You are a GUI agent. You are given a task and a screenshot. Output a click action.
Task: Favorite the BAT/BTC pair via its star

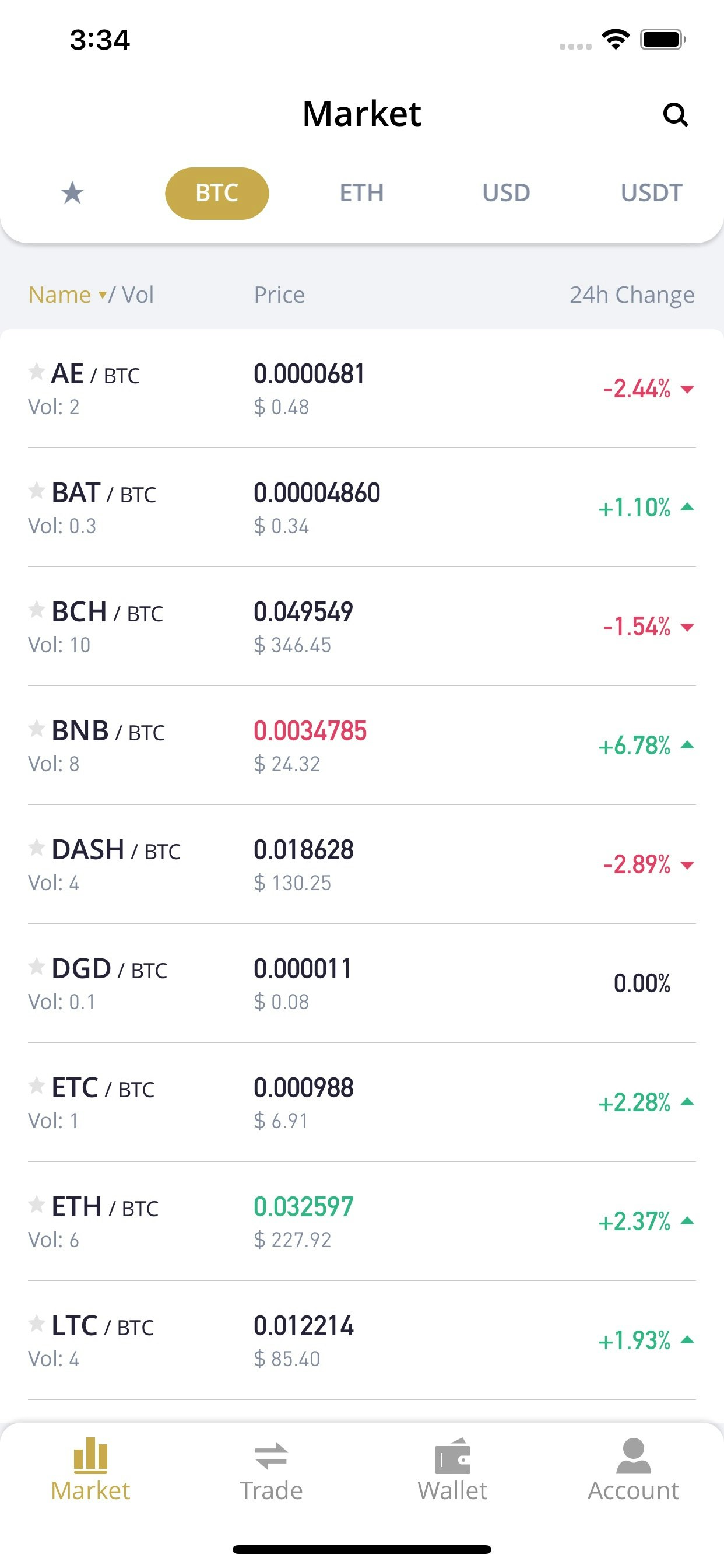click(38, 492)
